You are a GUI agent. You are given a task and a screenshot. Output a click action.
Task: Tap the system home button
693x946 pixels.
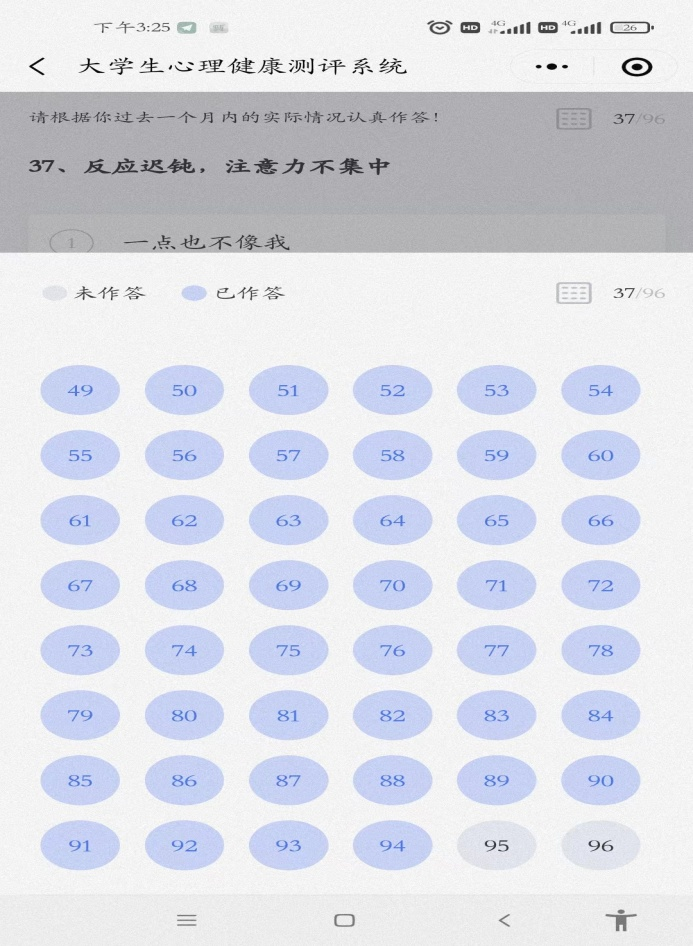coord(344,920)
